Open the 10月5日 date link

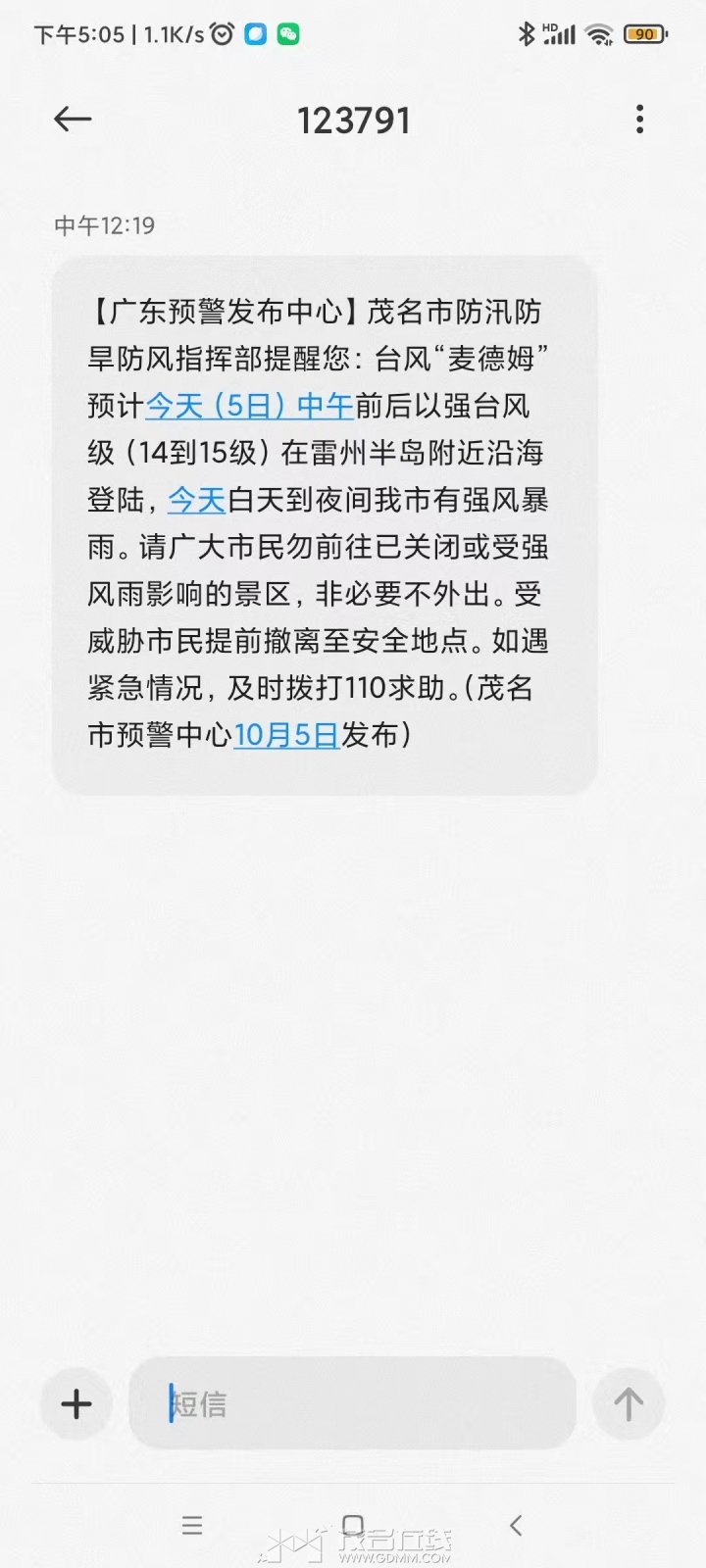pos(285,734)
